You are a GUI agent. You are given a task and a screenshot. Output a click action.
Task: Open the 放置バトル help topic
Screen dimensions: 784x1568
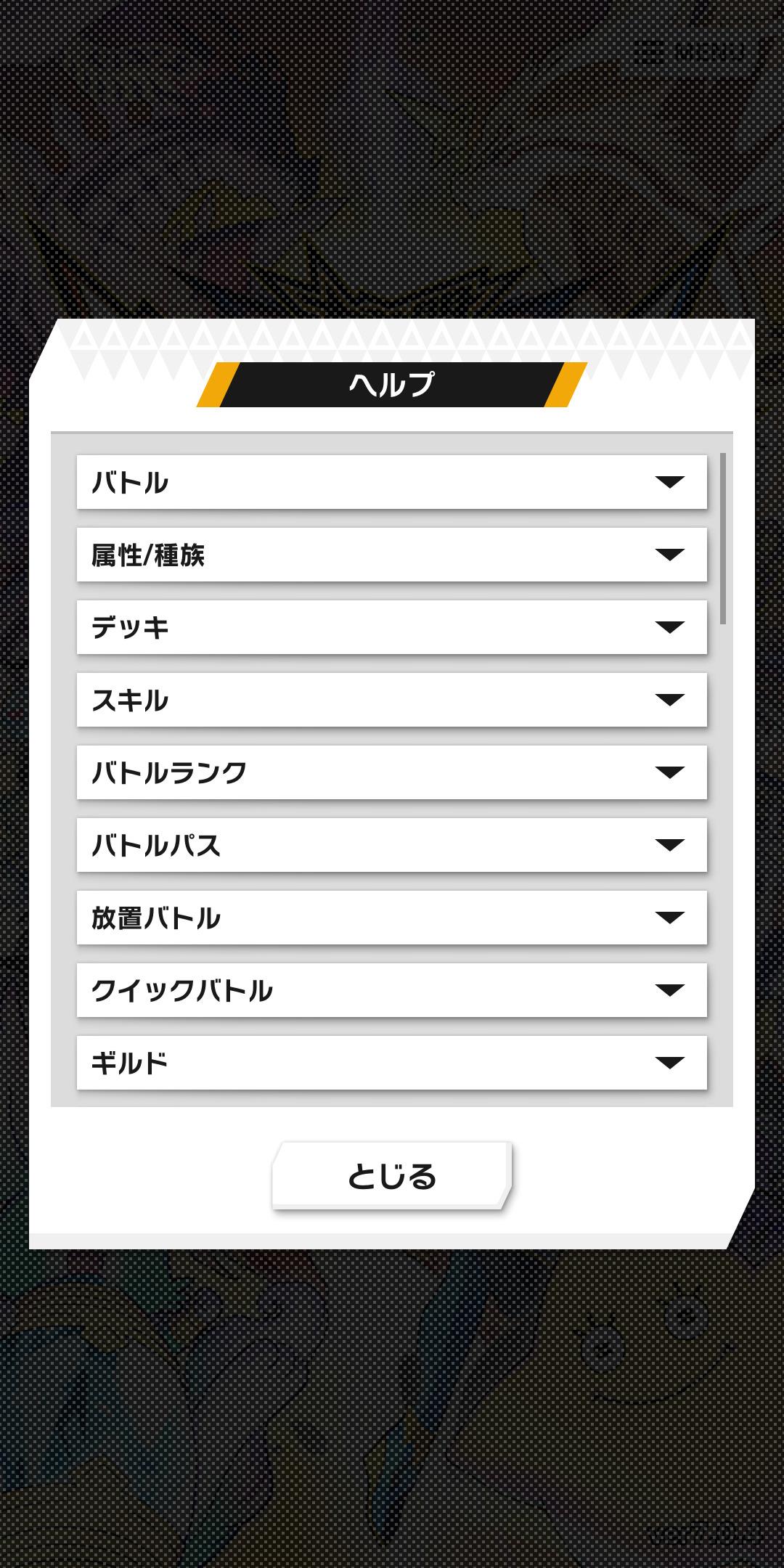click(392, 918)
